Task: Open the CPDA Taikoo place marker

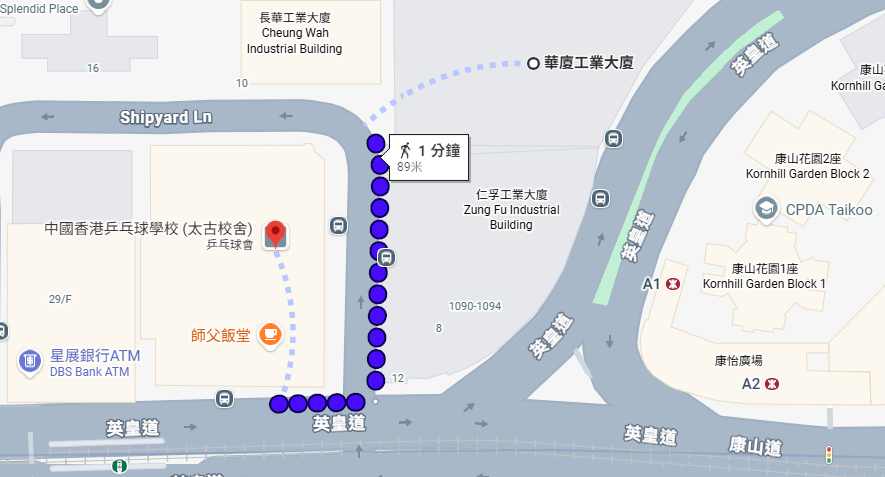Action: (x=767, y=209)
